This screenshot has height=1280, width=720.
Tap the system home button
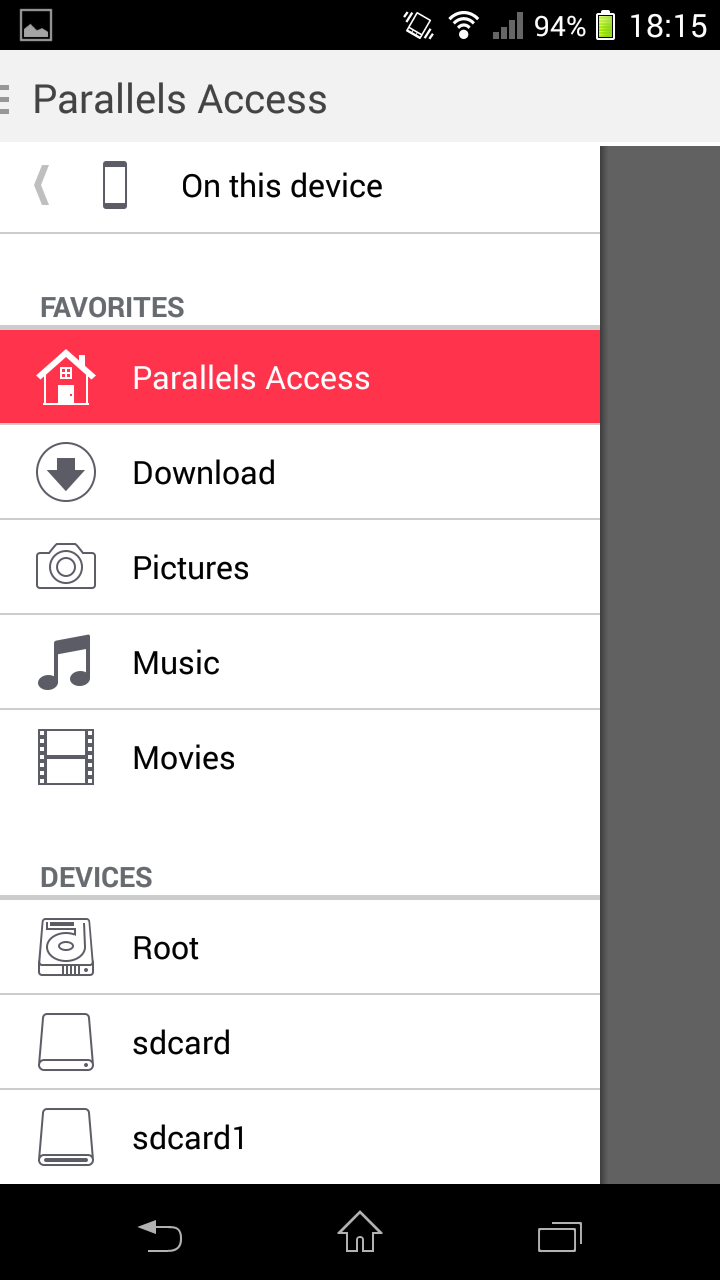click(x=360, y=1232)
